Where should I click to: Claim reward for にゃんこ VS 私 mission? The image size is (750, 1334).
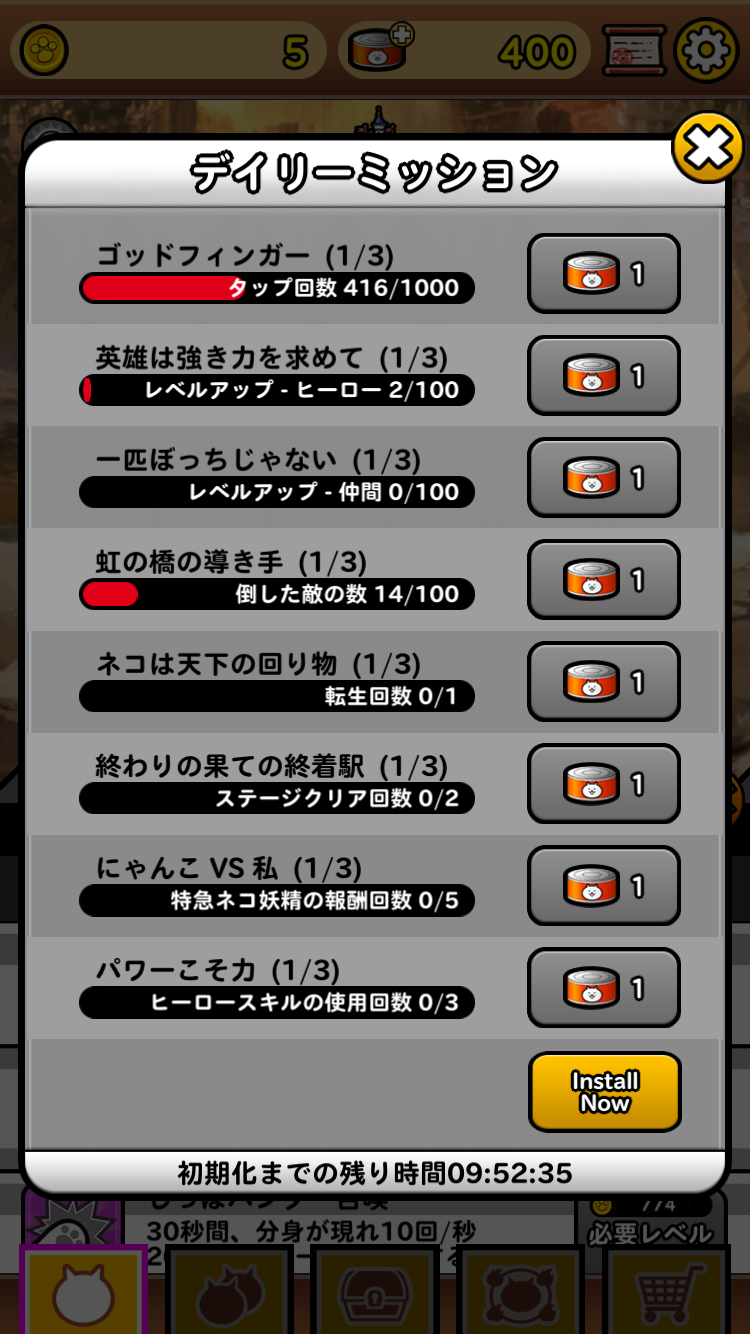[604, 886]
